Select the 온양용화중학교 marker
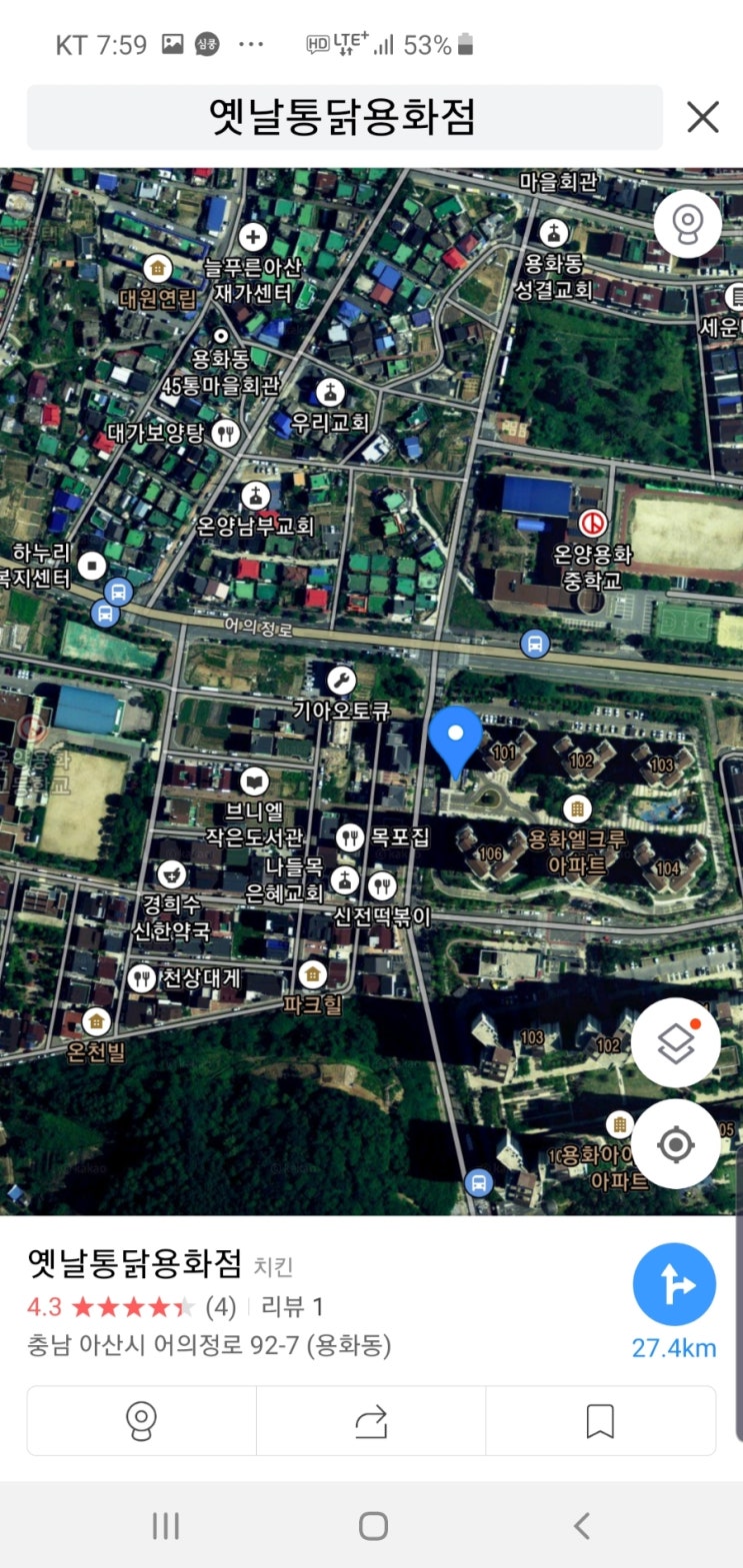 pyautogui.click(x=593, y=524)
